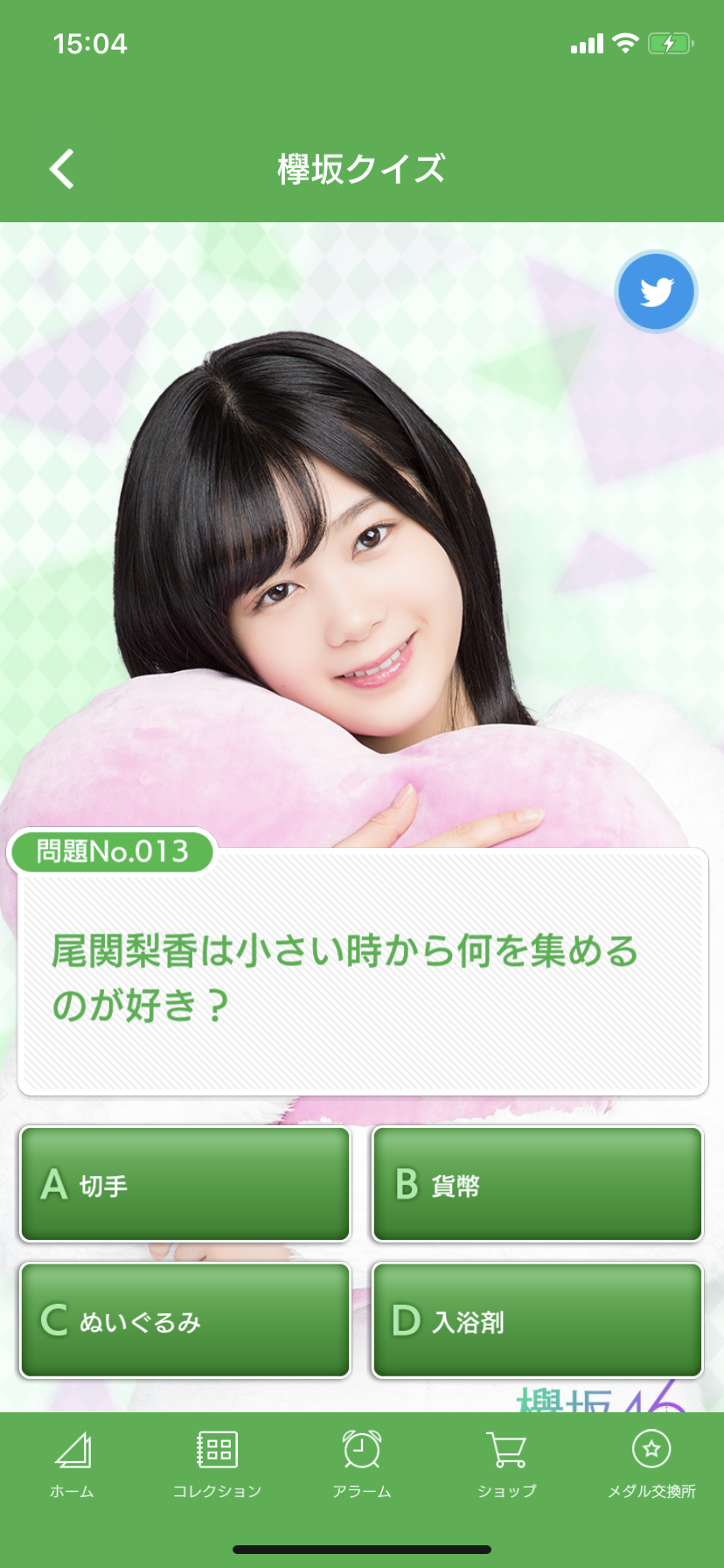
Task: Open the ショップ tab
Action: pyautogui.click(x=506, y=1465)
